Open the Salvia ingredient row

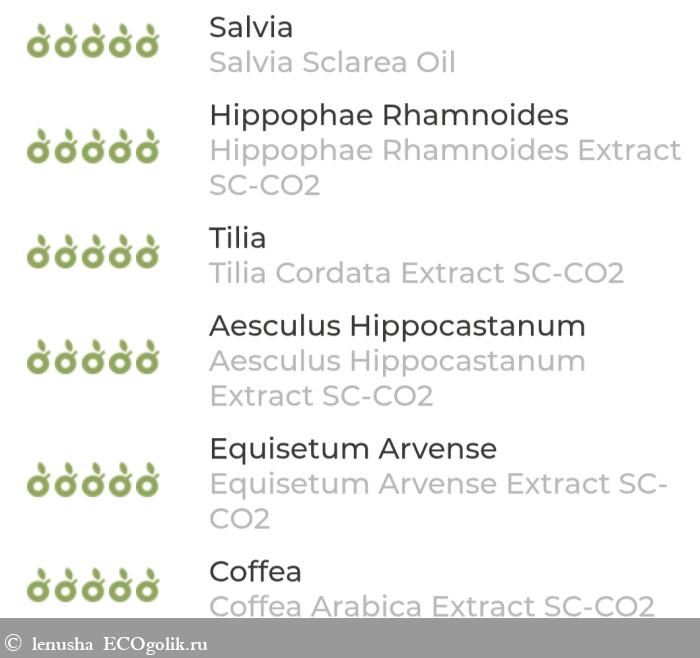(x=251, y=28)
